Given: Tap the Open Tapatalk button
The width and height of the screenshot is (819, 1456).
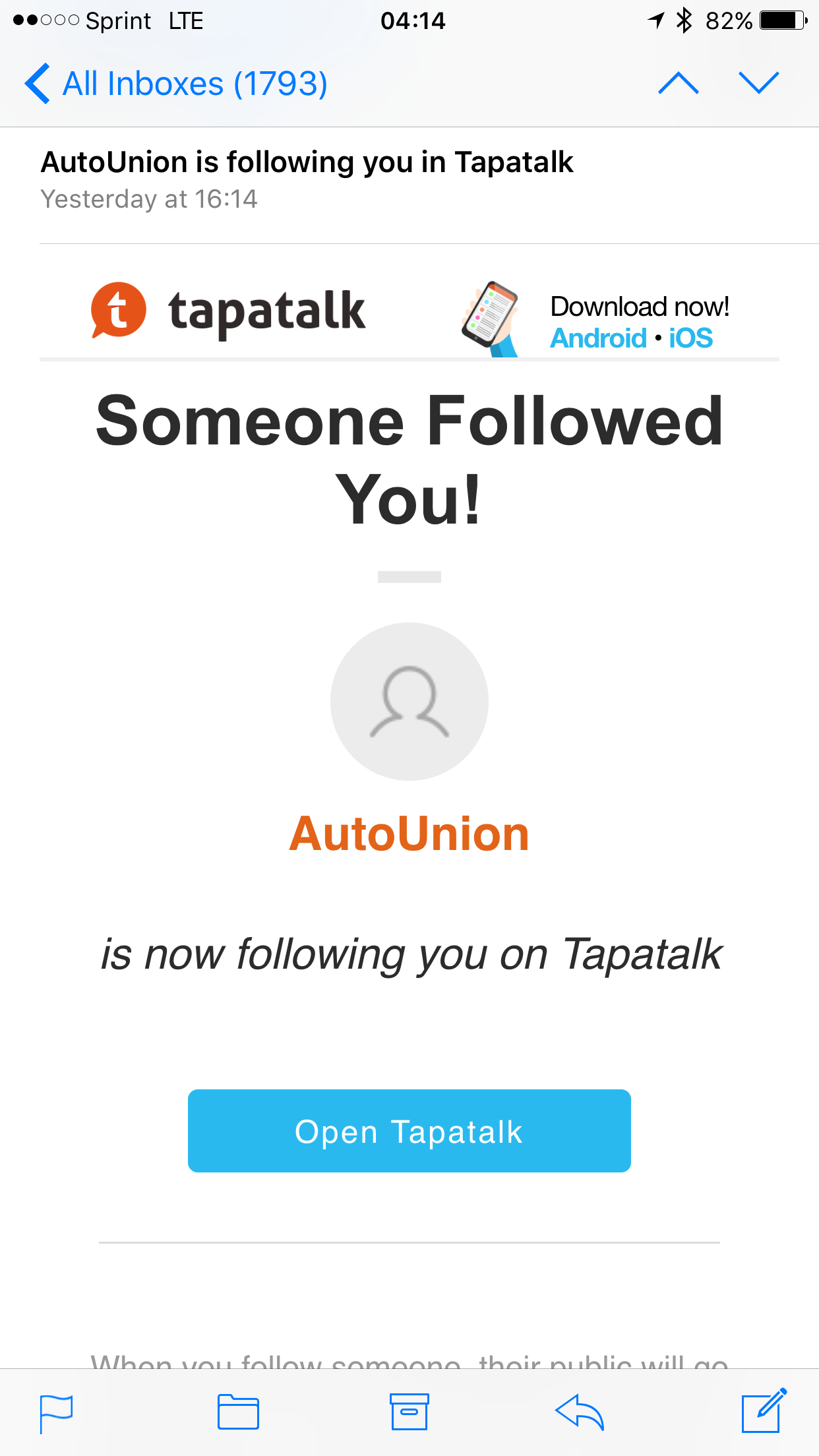Looking at the screenshot, I should (409, 1131).
